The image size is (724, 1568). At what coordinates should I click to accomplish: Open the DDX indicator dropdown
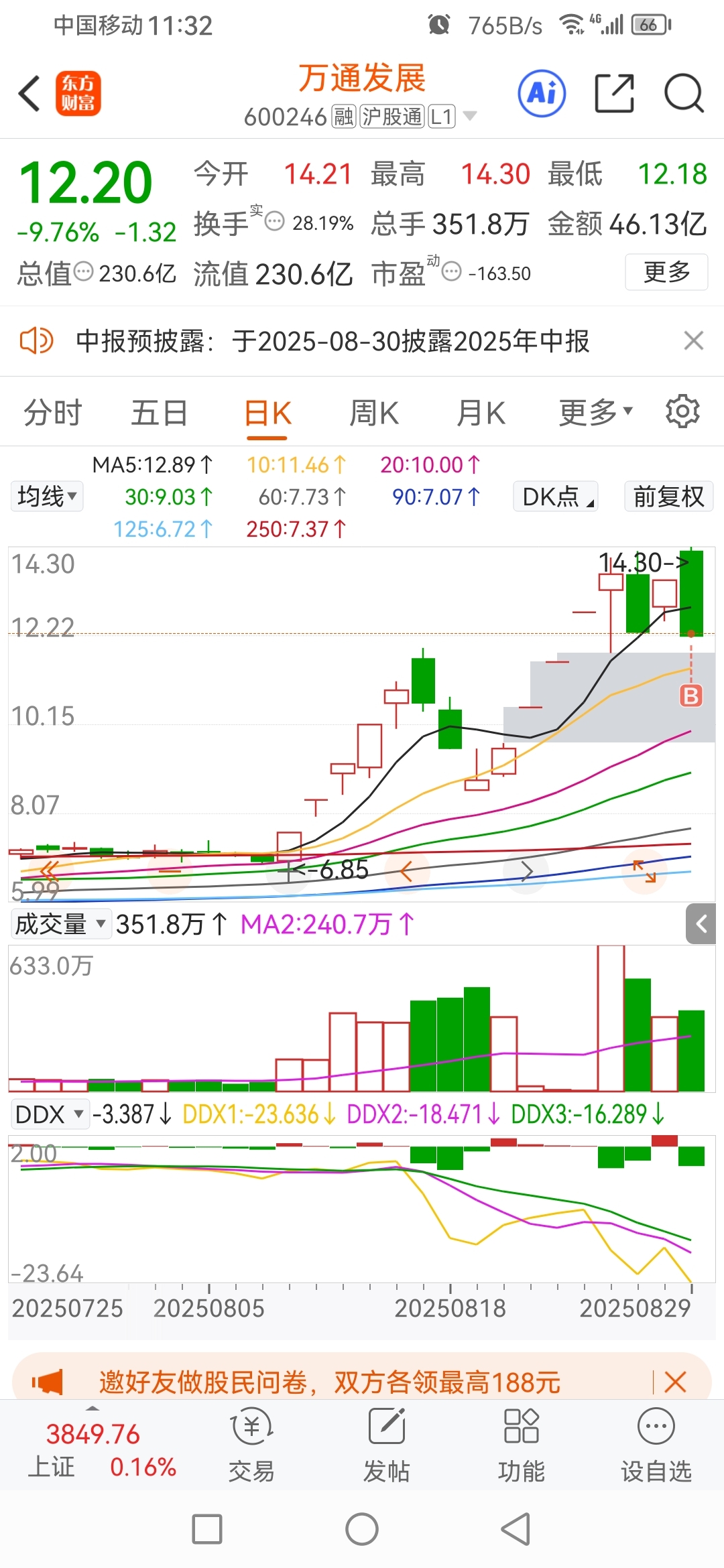(x=49, y=1114)
